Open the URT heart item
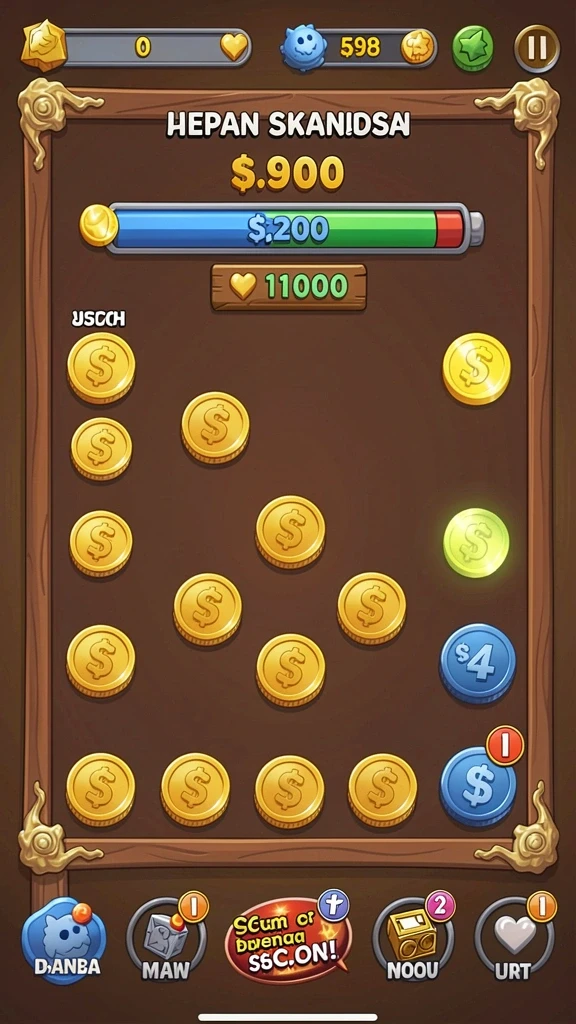This screenshot has width=576, height=1024. coord(515,938)
